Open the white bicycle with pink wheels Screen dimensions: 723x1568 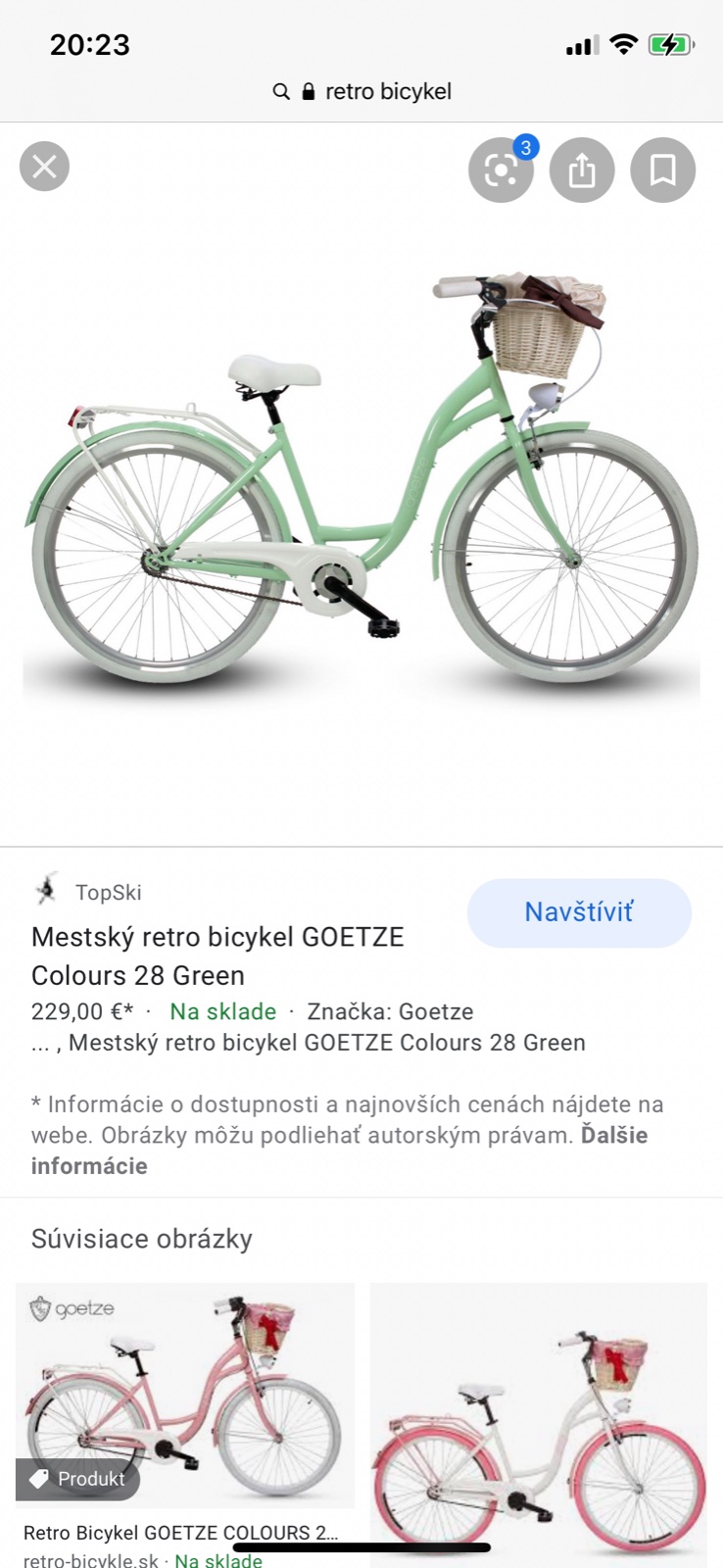point(538,1421)
